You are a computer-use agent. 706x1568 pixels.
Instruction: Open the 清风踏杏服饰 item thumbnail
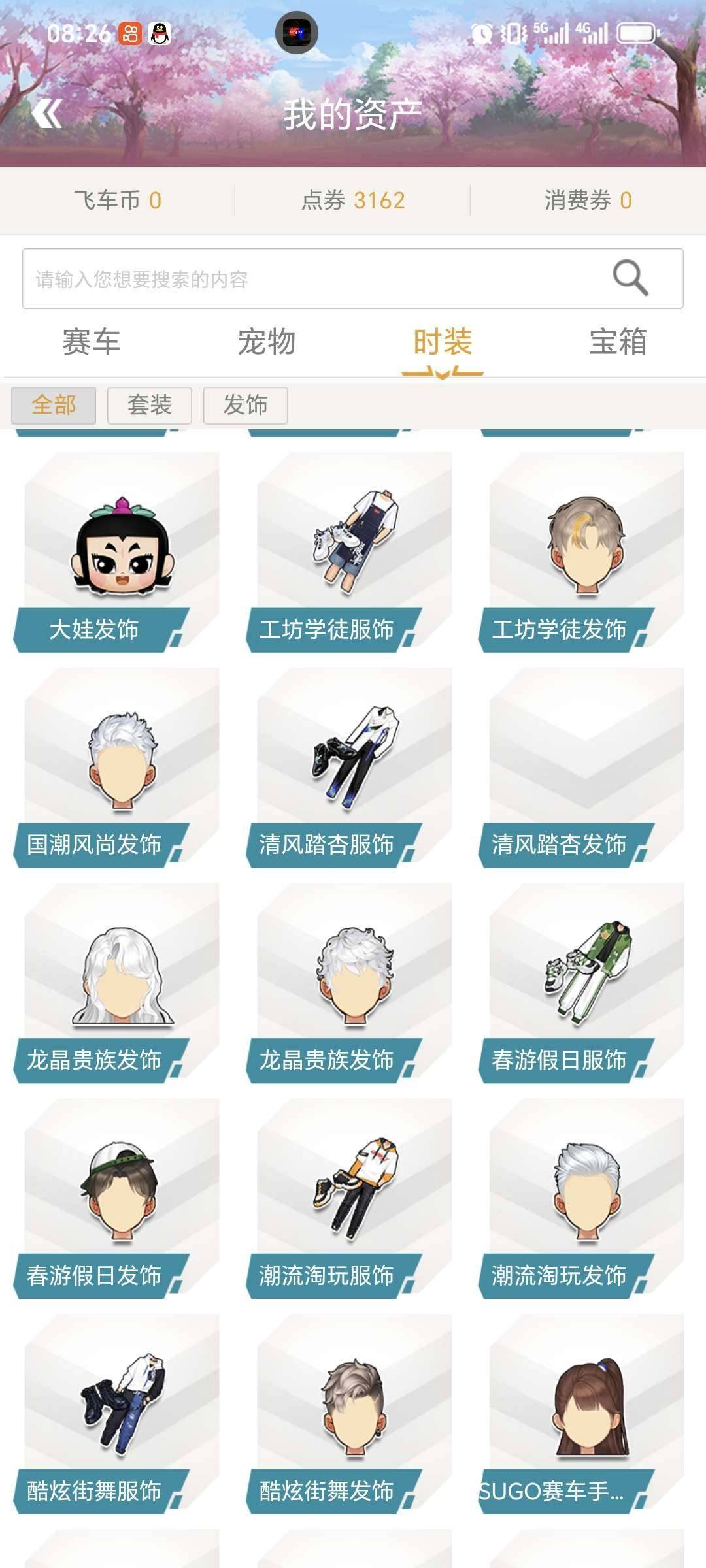click(x=353, y=758)
